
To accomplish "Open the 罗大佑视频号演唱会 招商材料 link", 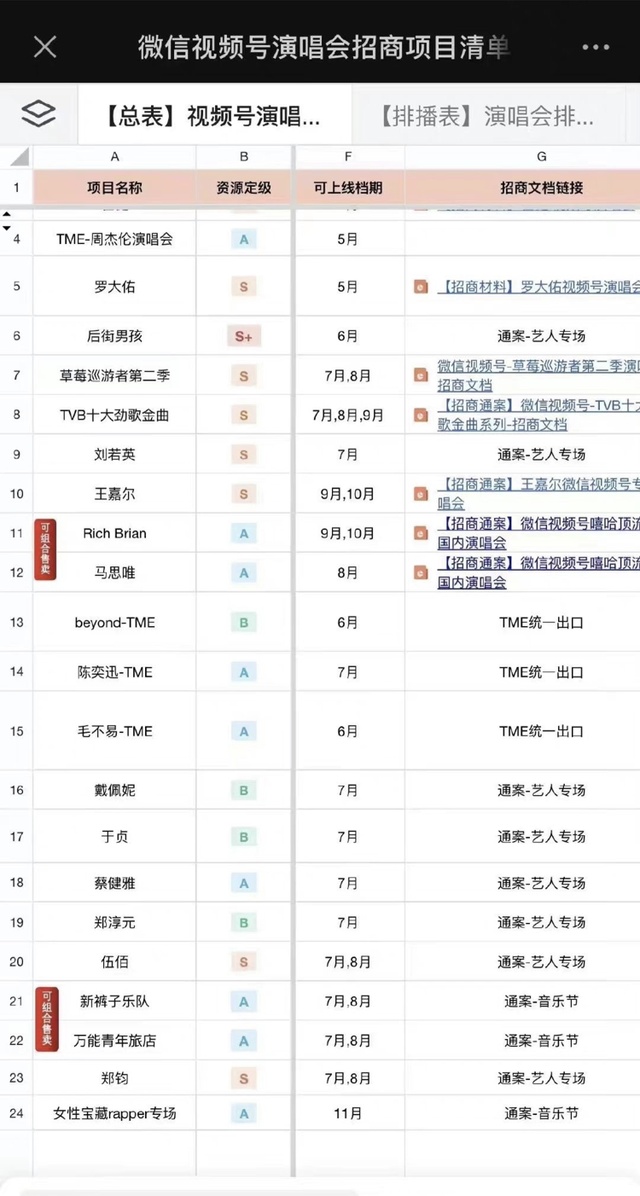I will point(538,287).
